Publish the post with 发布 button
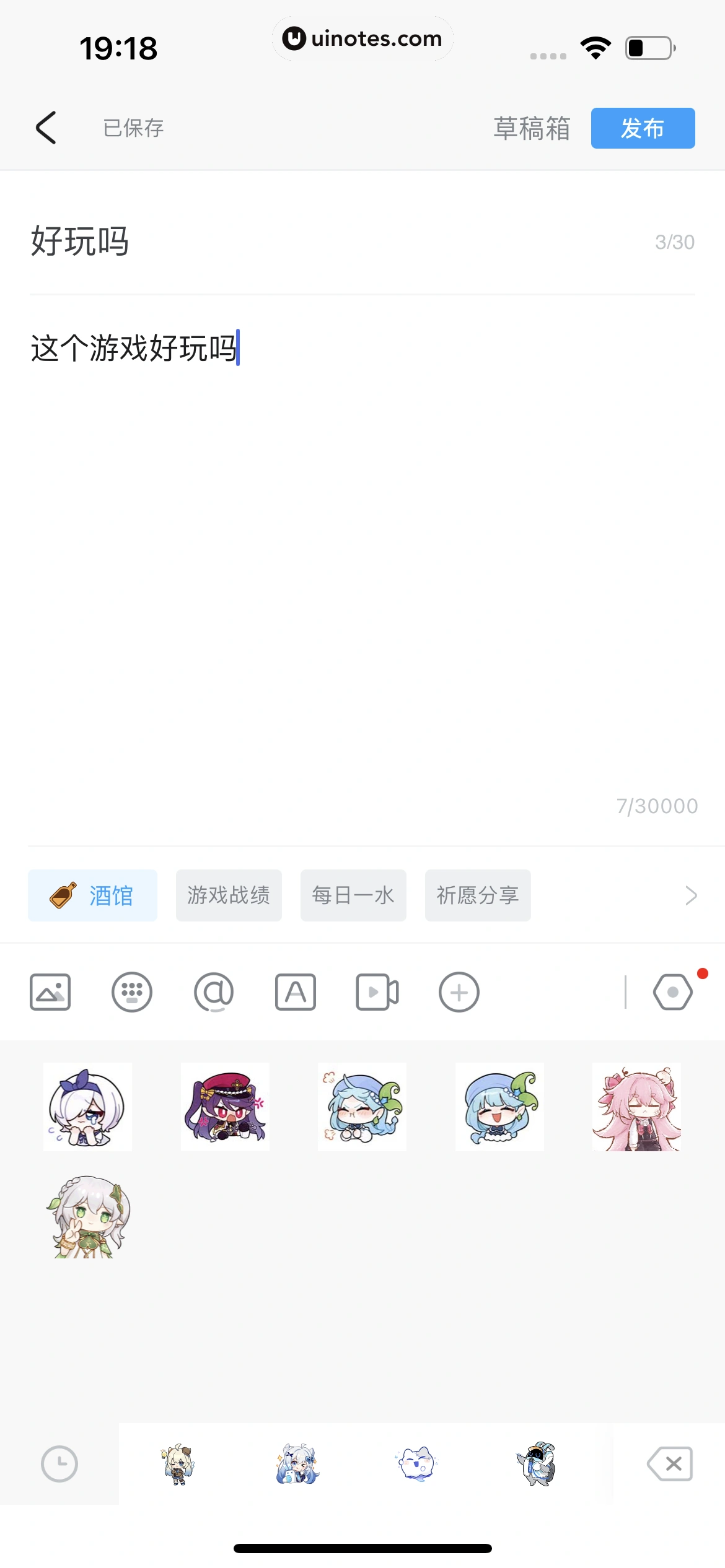 [643, 128]
